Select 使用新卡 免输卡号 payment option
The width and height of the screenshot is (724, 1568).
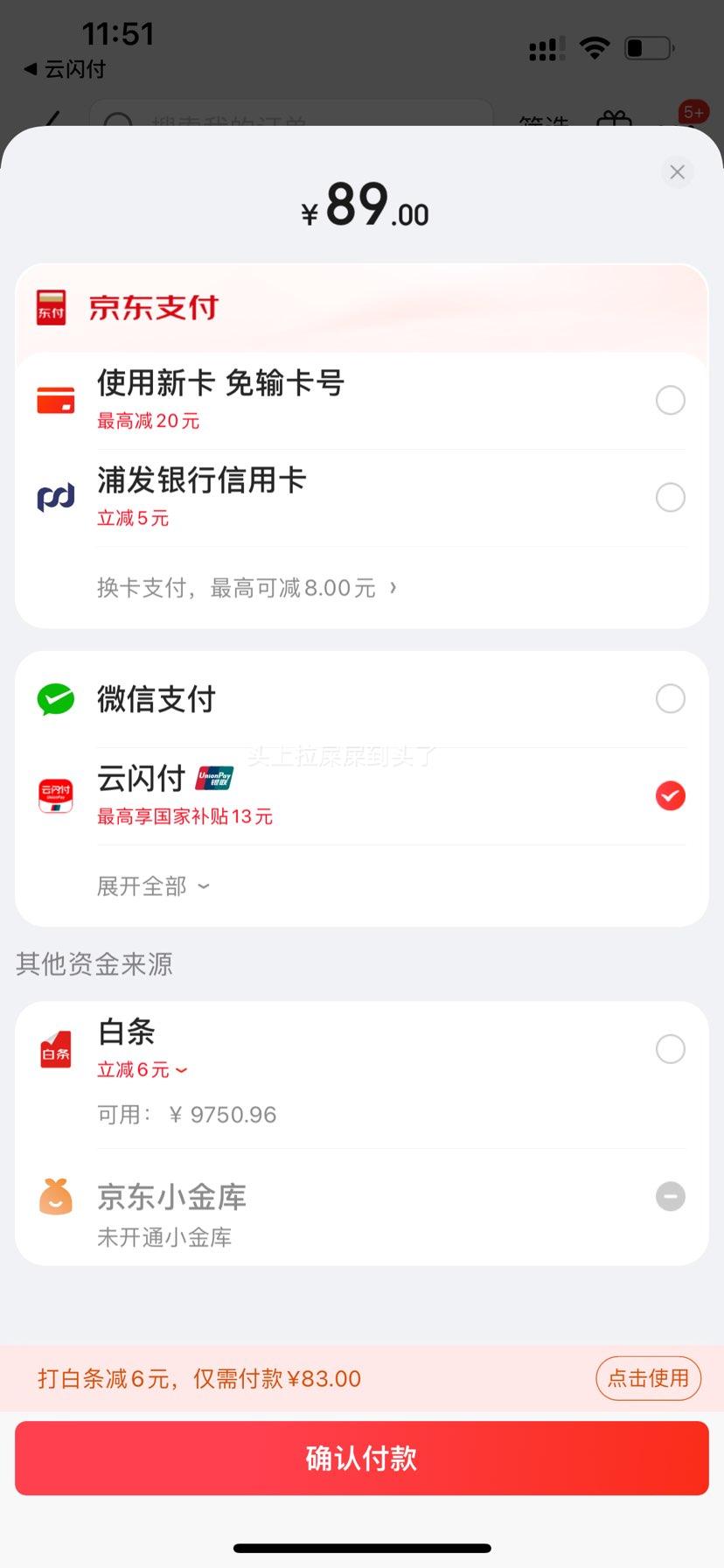tap(361, 401)
